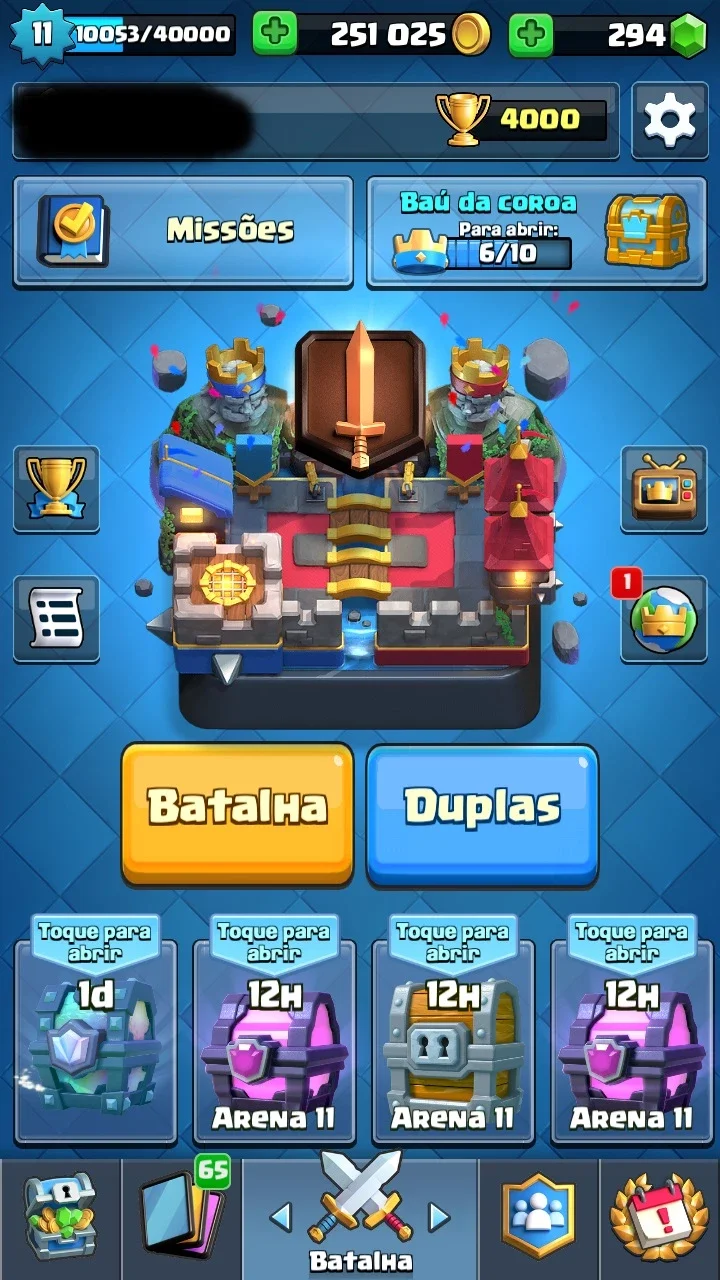Switch to the cards collection tab
720x1280 pixels.
click(180, 1220)
